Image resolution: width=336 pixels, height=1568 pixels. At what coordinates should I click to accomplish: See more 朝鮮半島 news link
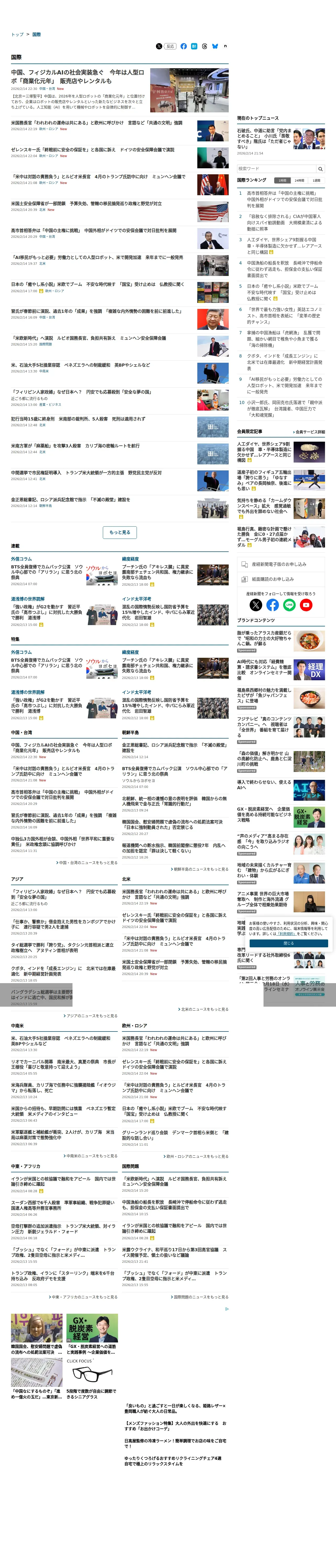pyautogui.click(x=199, y=869)
